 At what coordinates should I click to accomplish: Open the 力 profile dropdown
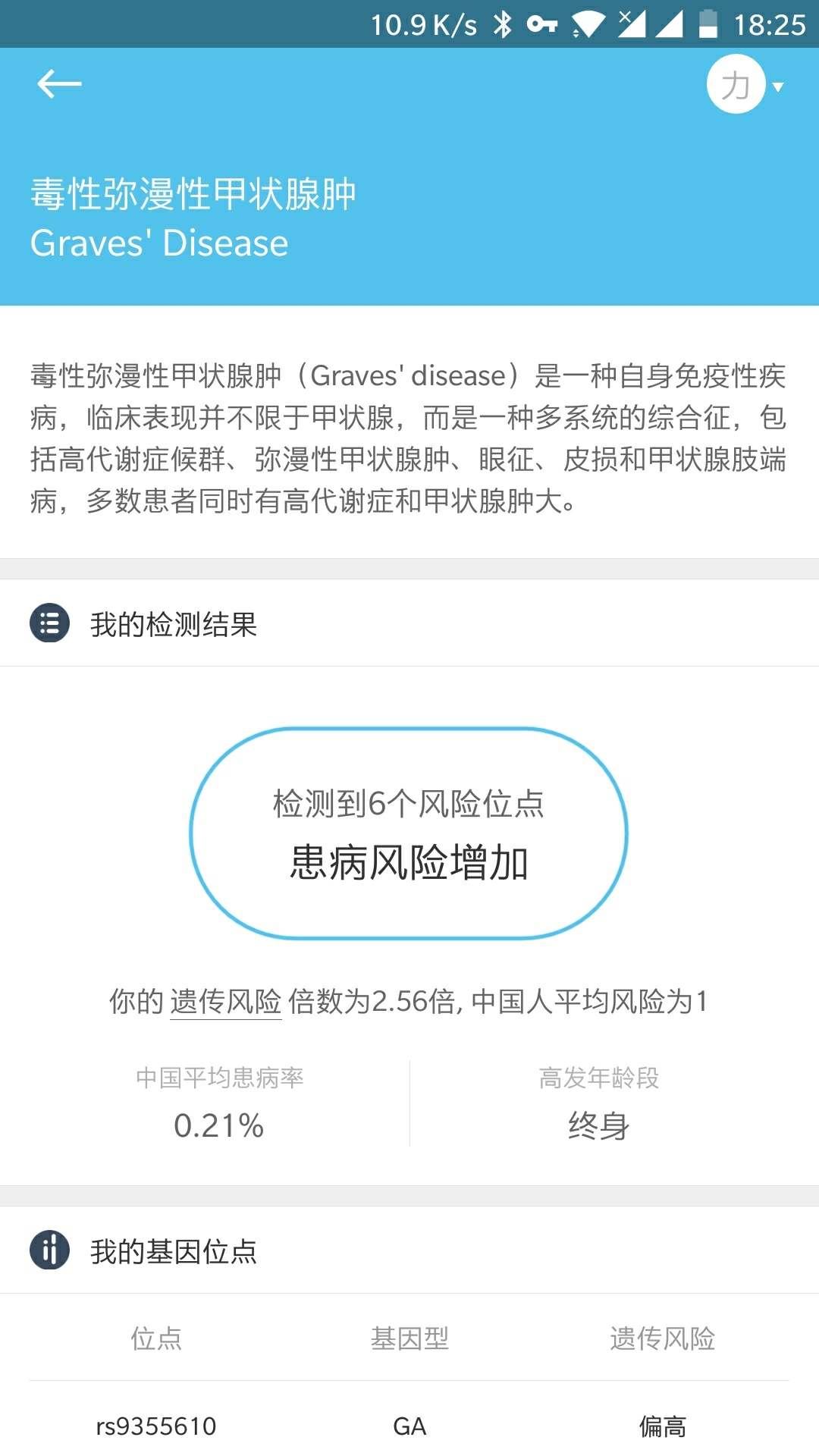pos(745,85)
